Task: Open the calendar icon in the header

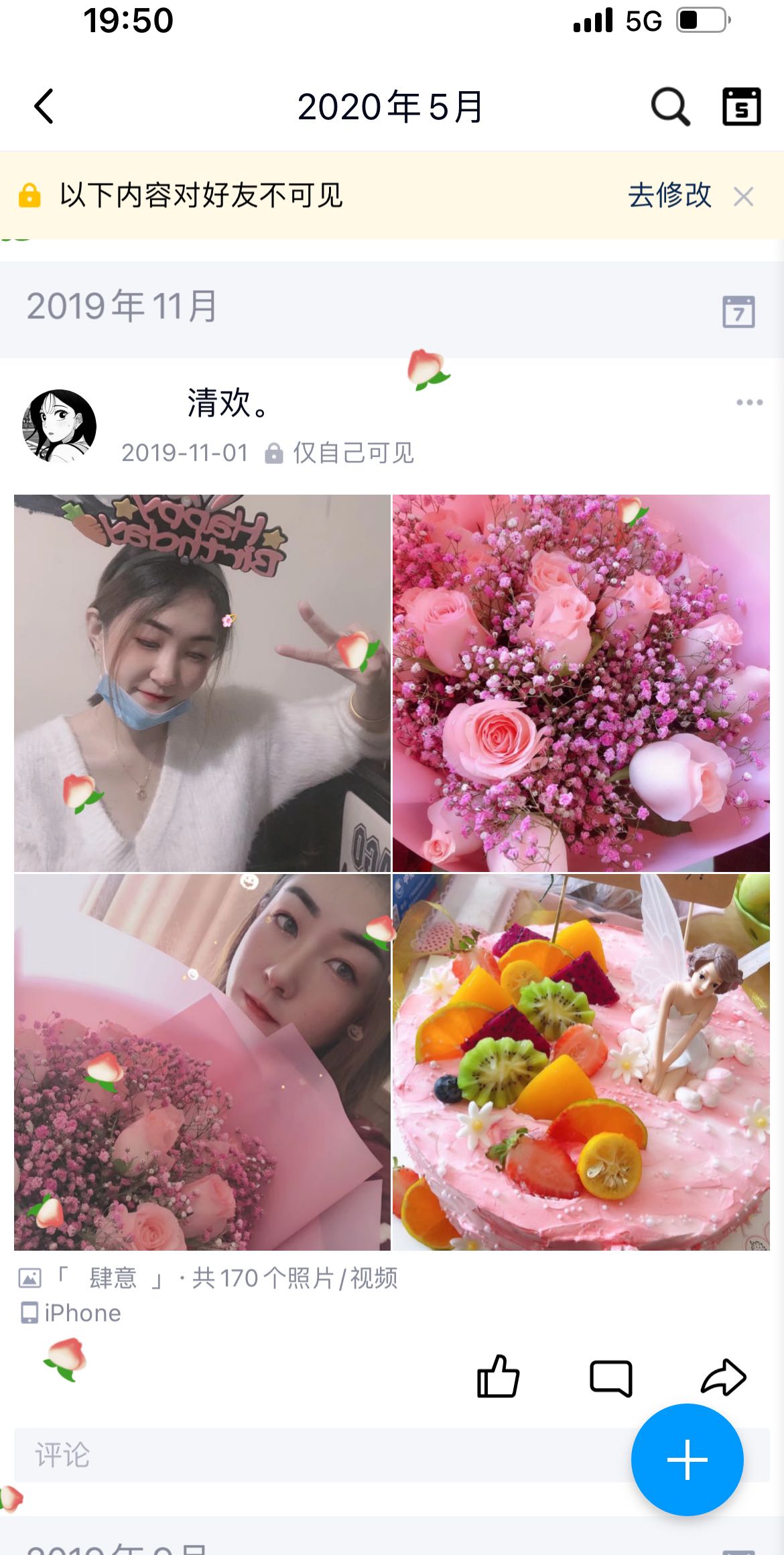Action: point(741,107)
